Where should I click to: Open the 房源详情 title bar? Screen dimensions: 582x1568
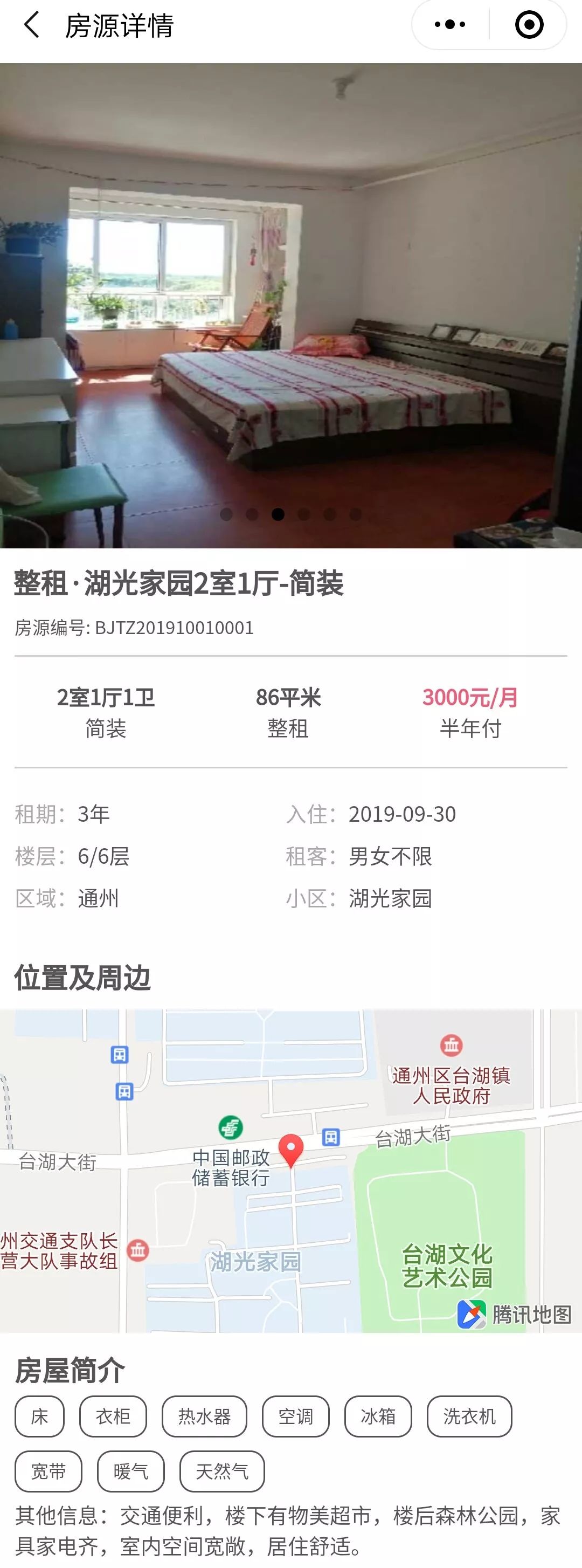click(119, 25)
